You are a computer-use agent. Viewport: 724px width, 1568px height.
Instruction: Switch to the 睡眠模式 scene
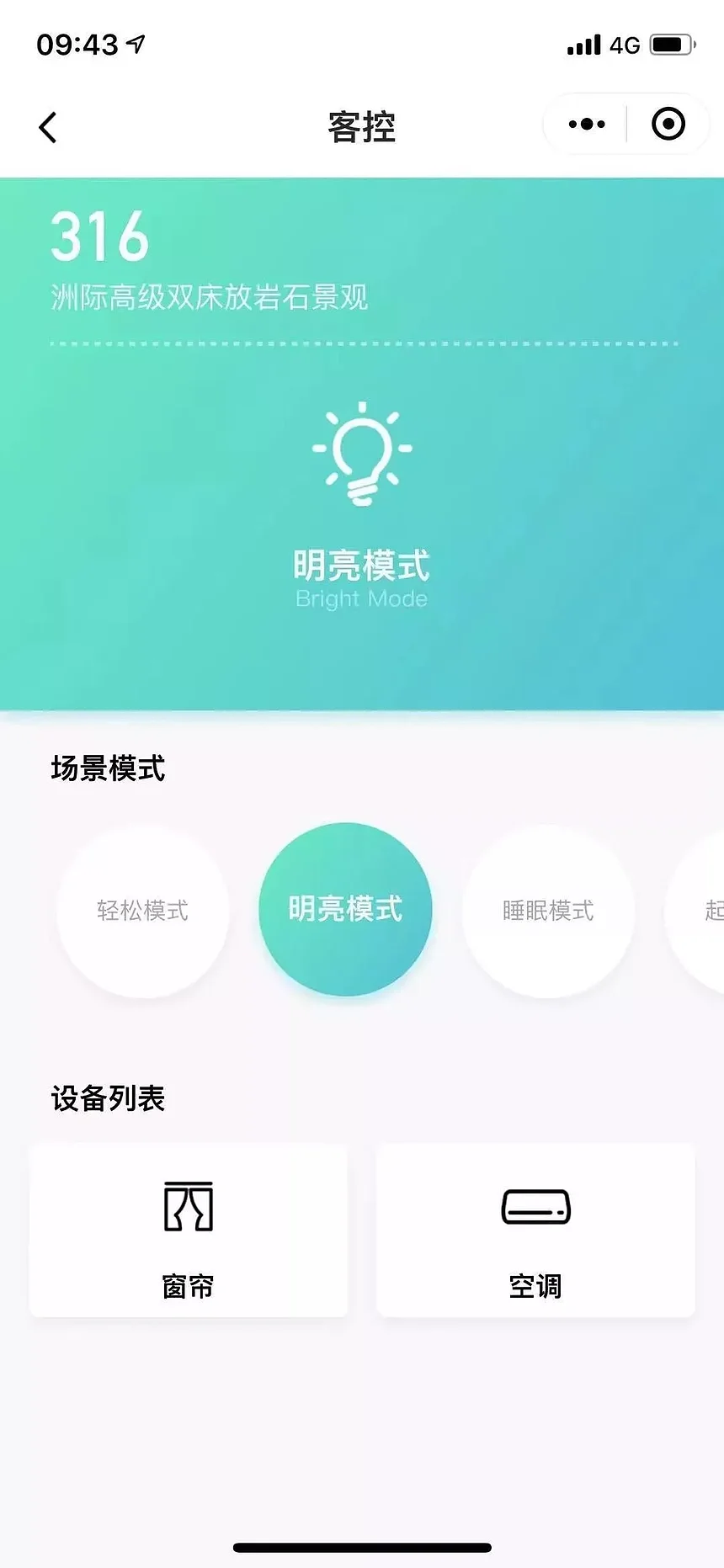[x=548, y=911]
